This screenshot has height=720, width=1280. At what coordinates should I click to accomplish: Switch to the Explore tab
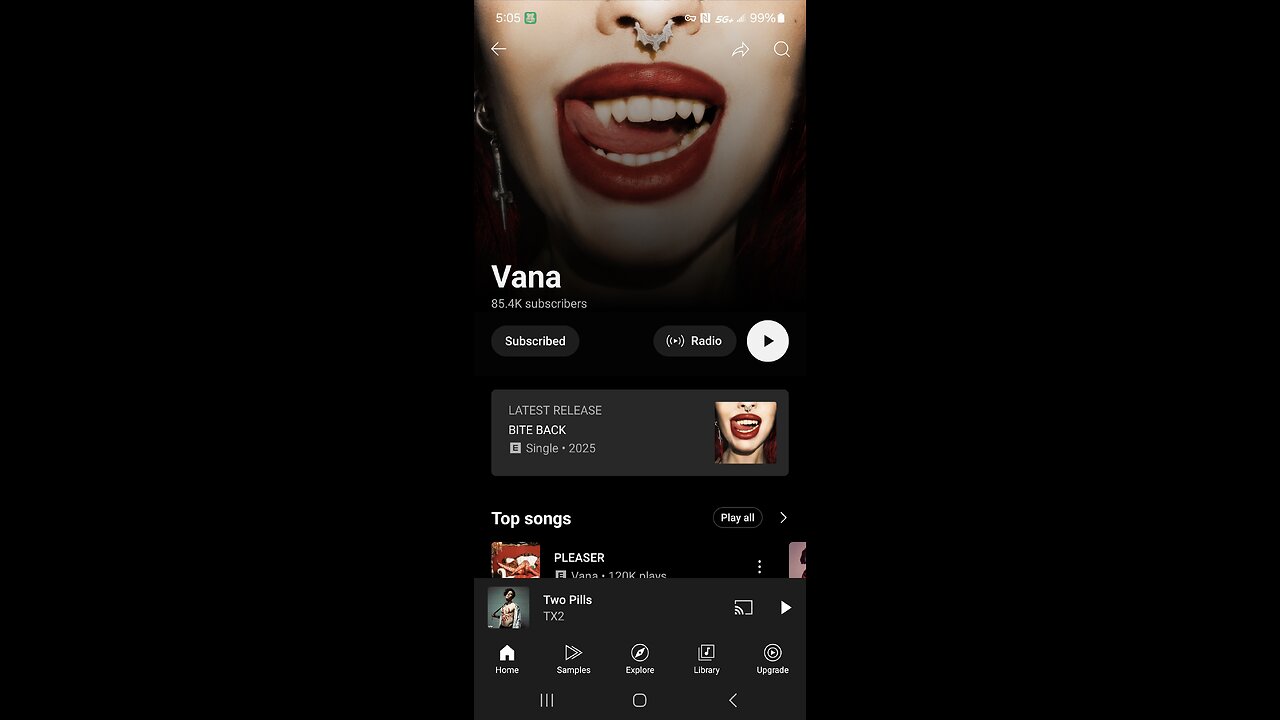(x=640, y=658)
